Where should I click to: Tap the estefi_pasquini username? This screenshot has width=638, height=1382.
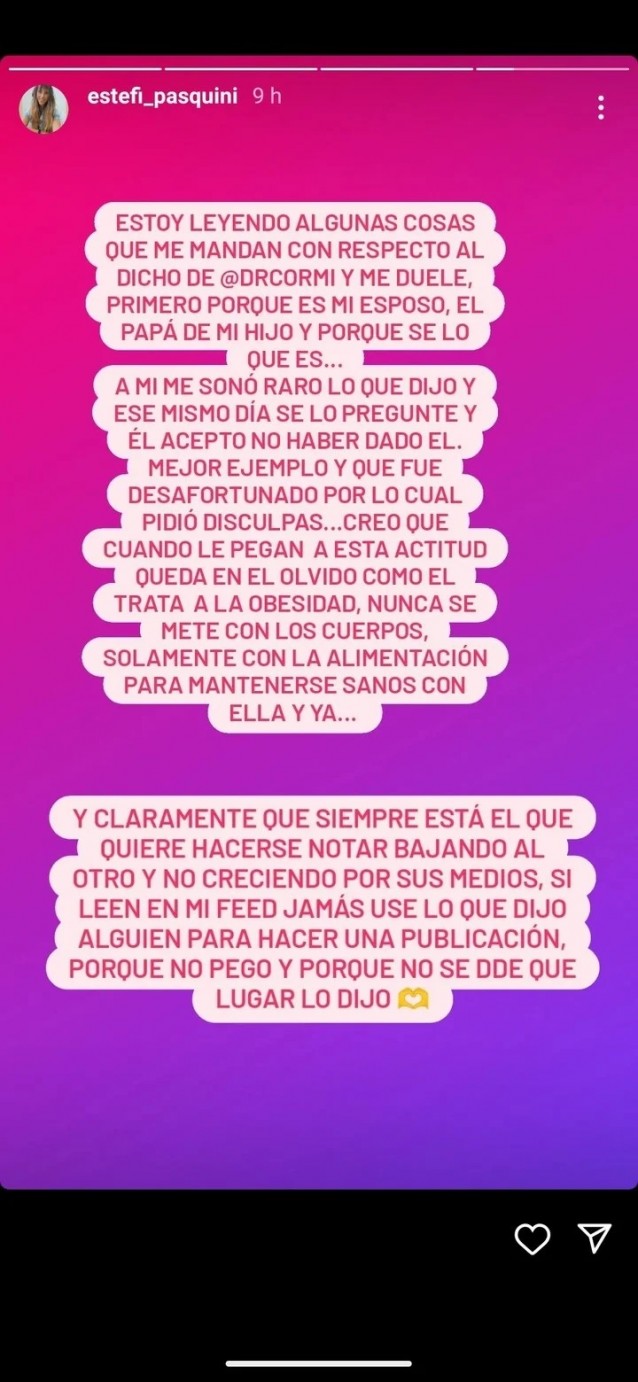[x=160, y=97]
